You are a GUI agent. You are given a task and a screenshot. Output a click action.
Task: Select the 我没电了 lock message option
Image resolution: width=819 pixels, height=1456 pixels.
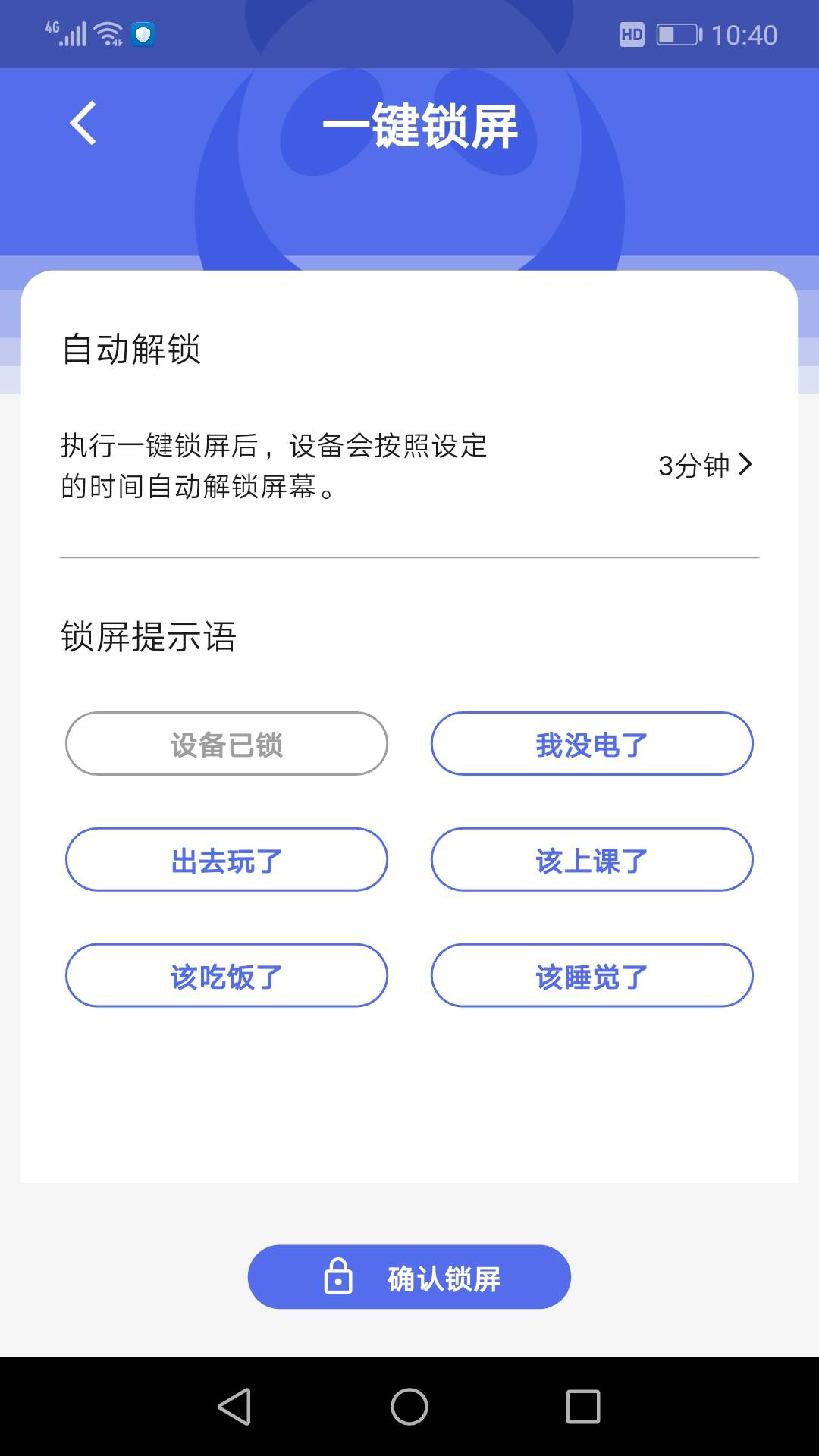(591, 744)
